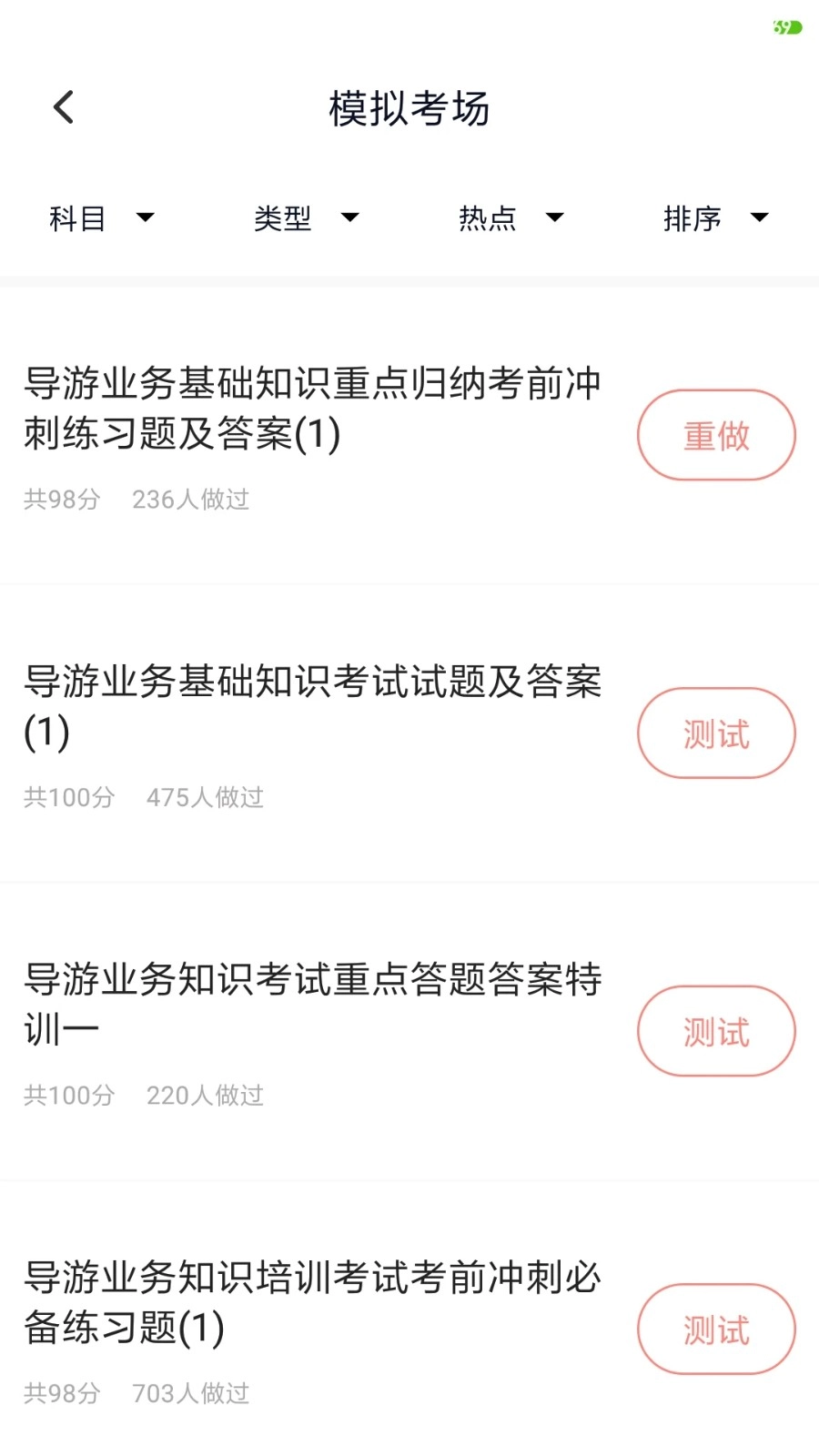
Task: Tap the 重做 button for the first exam
Action: click(x=716, y=435)
